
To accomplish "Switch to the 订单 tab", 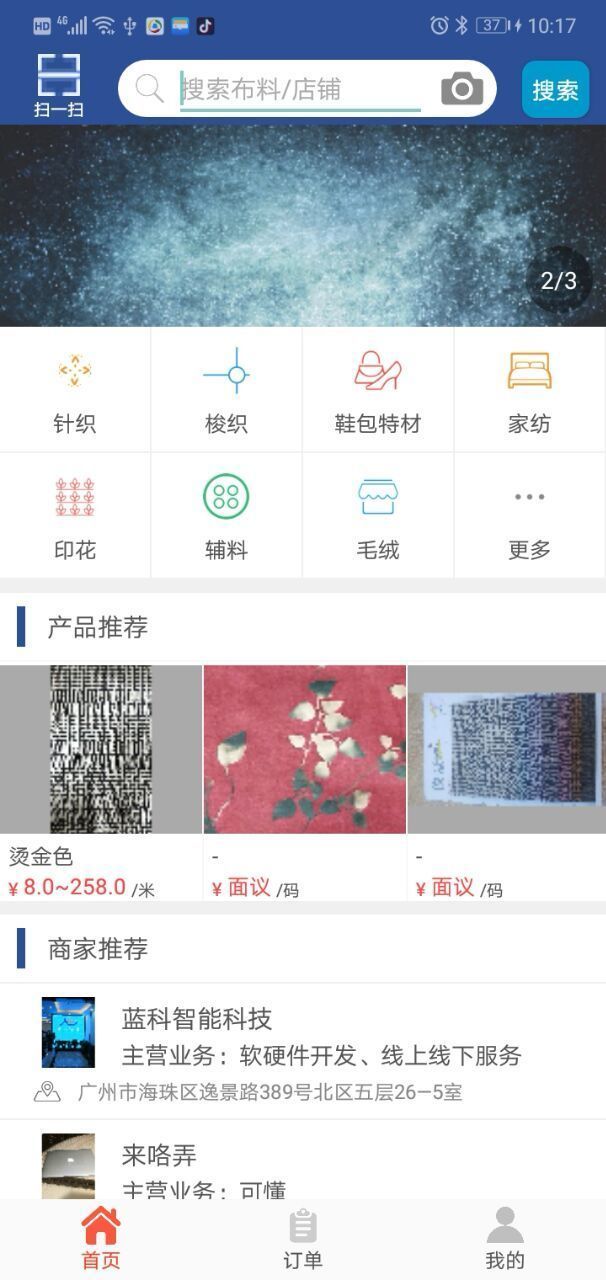I will point(303,1238).
